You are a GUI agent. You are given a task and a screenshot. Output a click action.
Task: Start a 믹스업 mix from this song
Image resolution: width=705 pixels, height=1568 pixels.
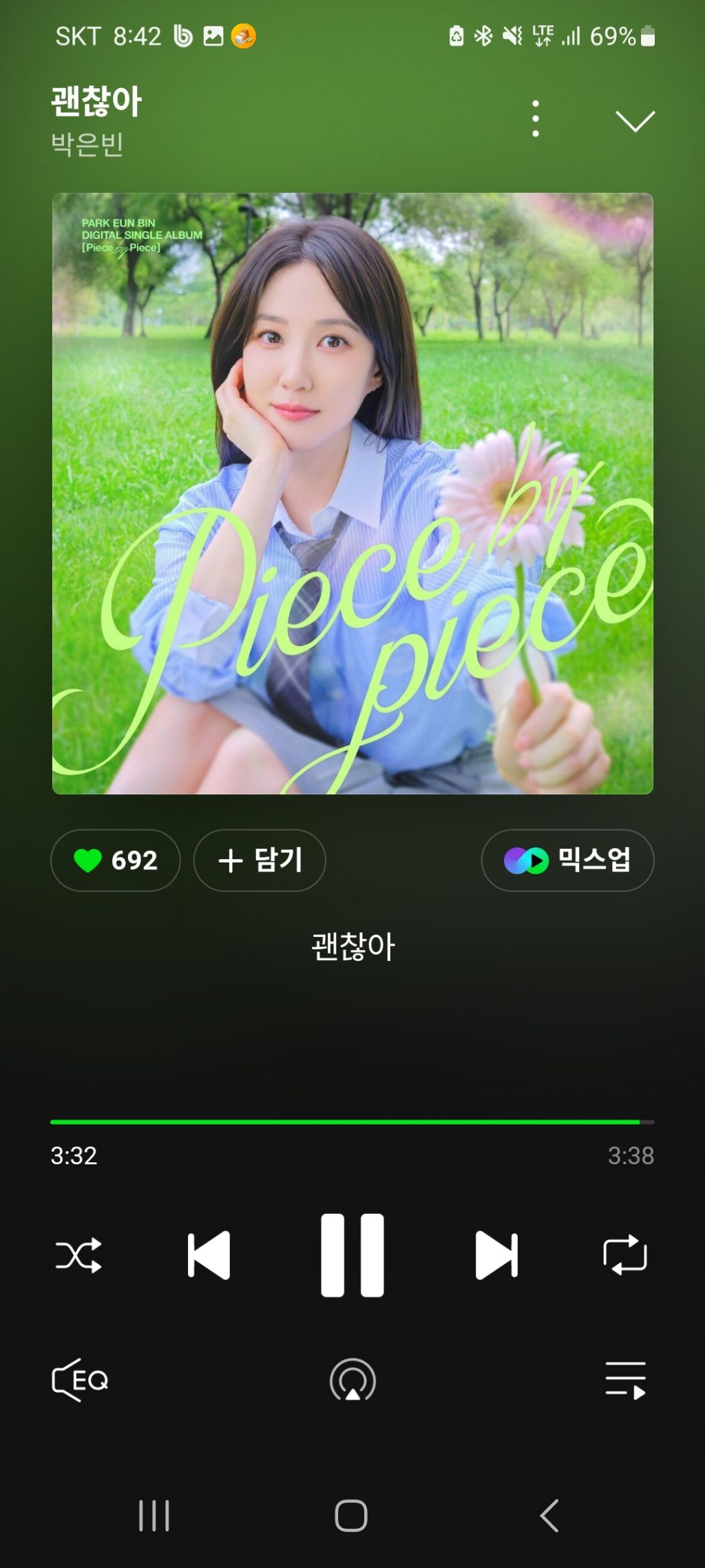[567, 860]
